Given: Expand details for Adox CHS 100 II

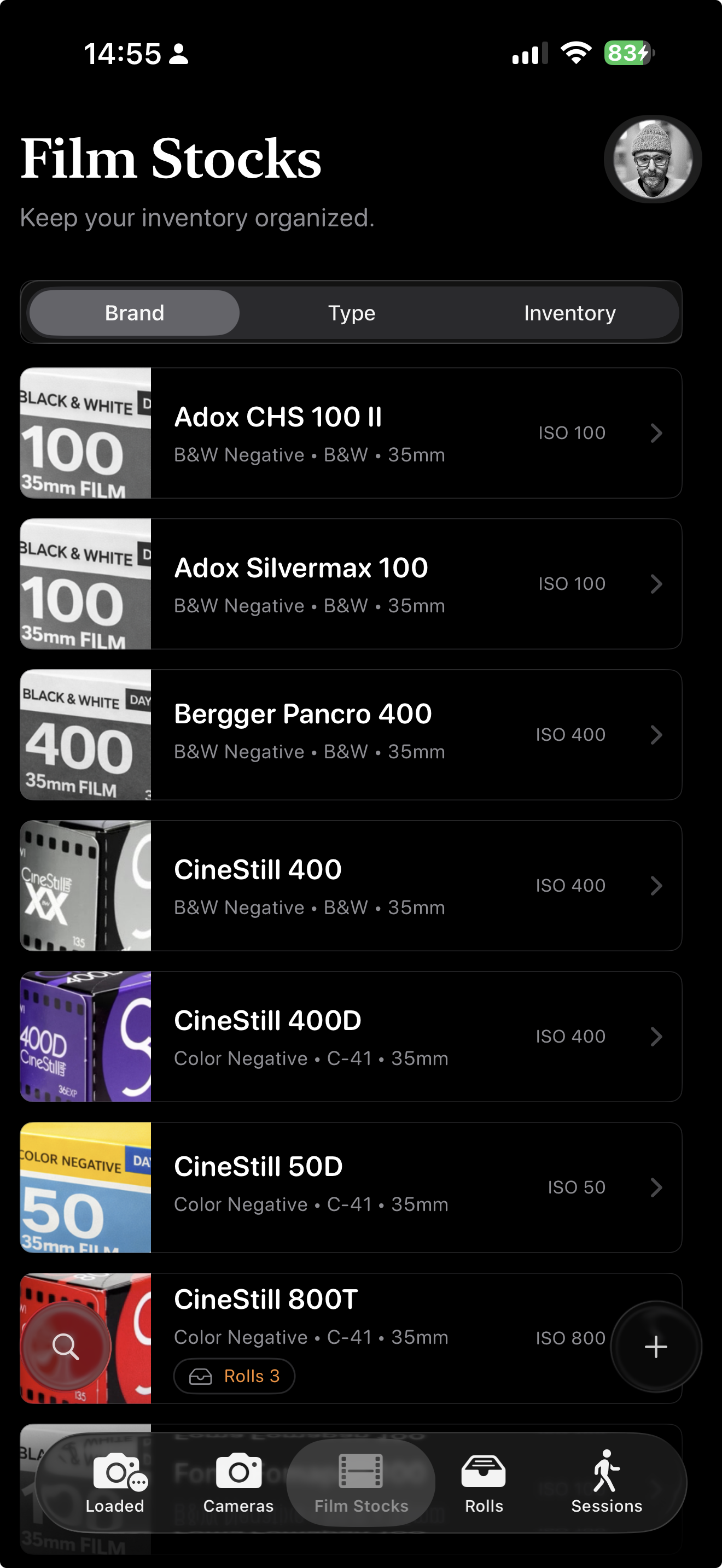Looking at the screenshot, I should click(656, 433).
